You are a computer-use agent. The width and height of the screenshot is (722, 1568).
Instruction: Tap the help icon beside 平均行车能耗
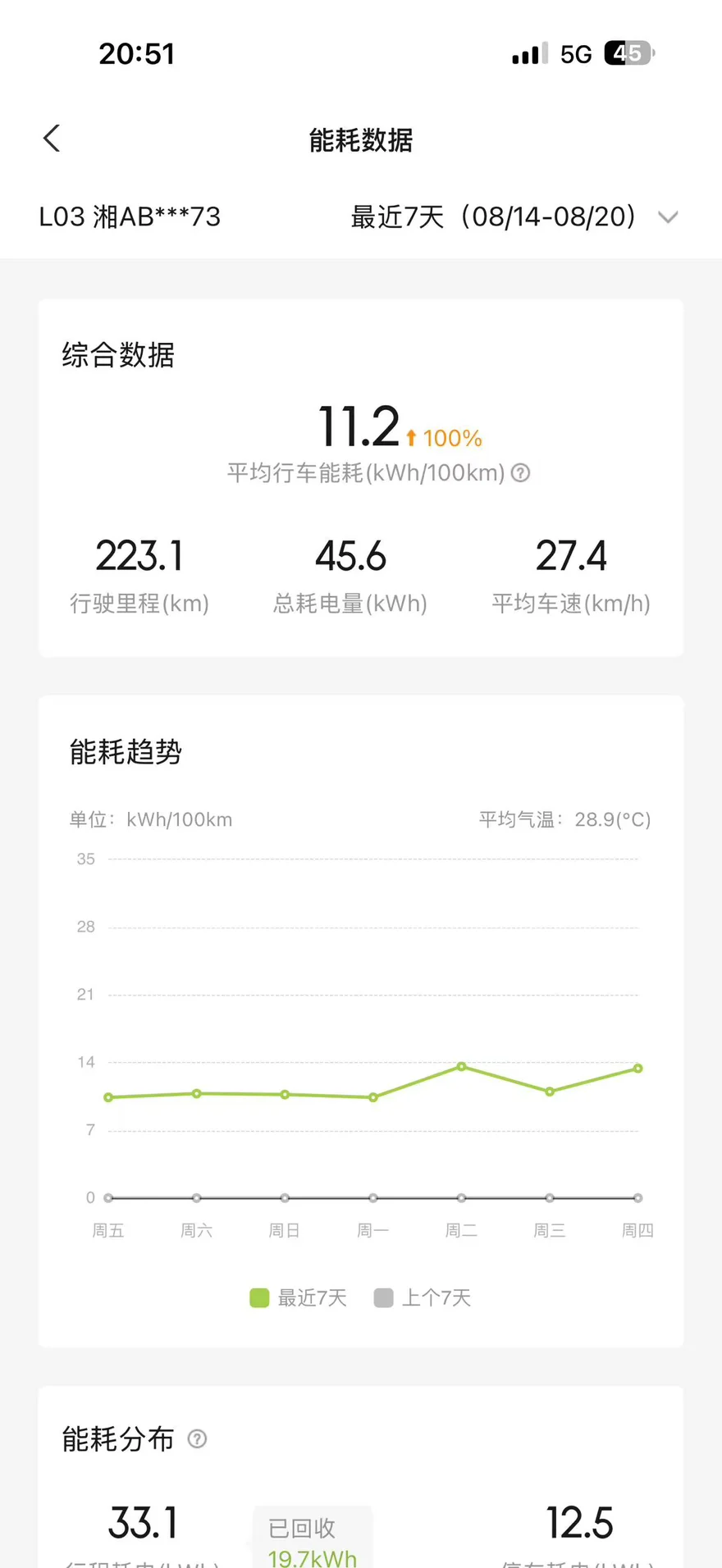click(520, 473)
